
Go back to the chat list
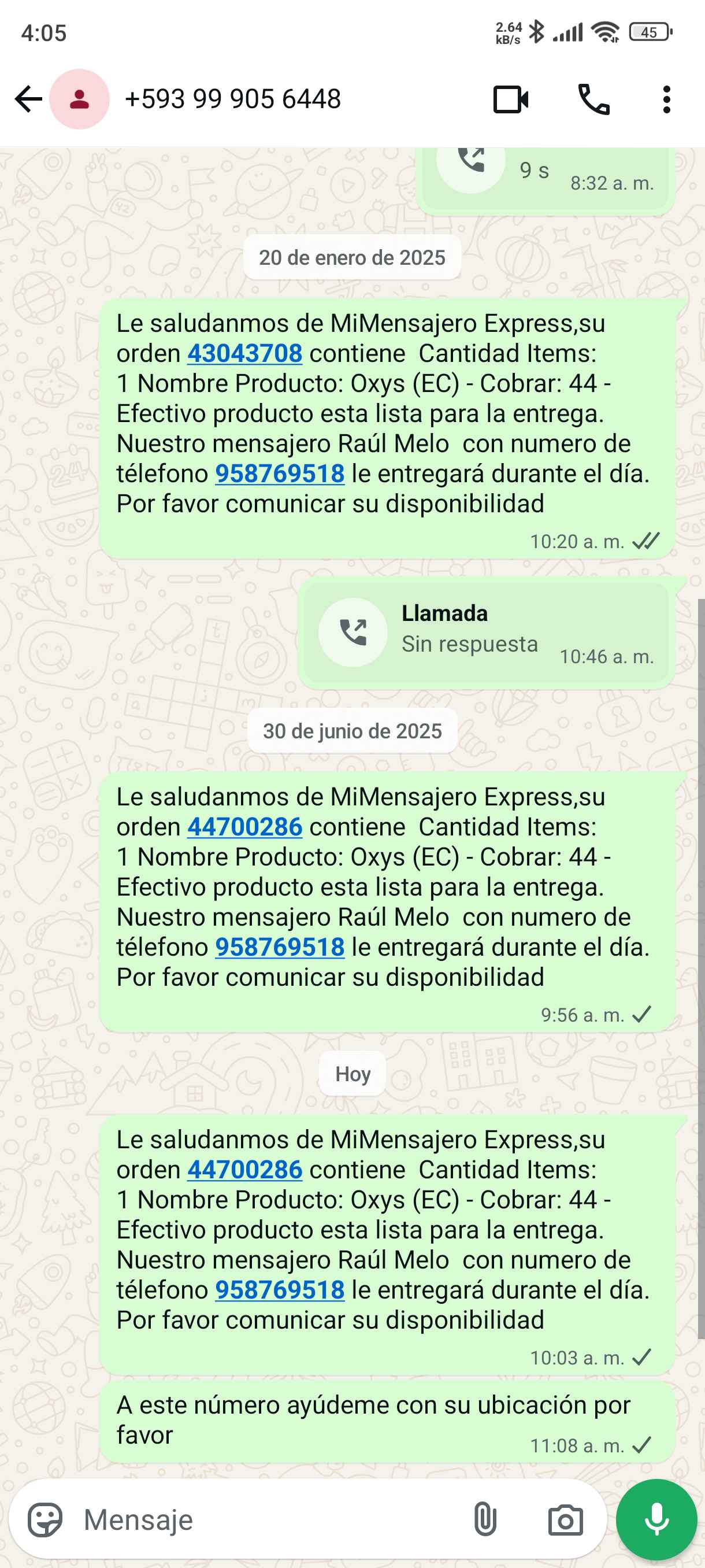click(28, 99)
